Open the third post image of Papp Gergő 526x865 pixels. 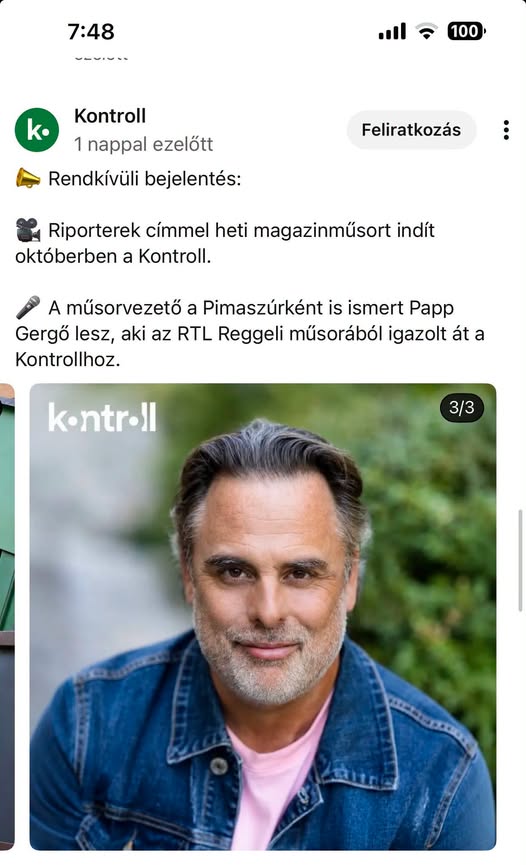coord(263,617)
